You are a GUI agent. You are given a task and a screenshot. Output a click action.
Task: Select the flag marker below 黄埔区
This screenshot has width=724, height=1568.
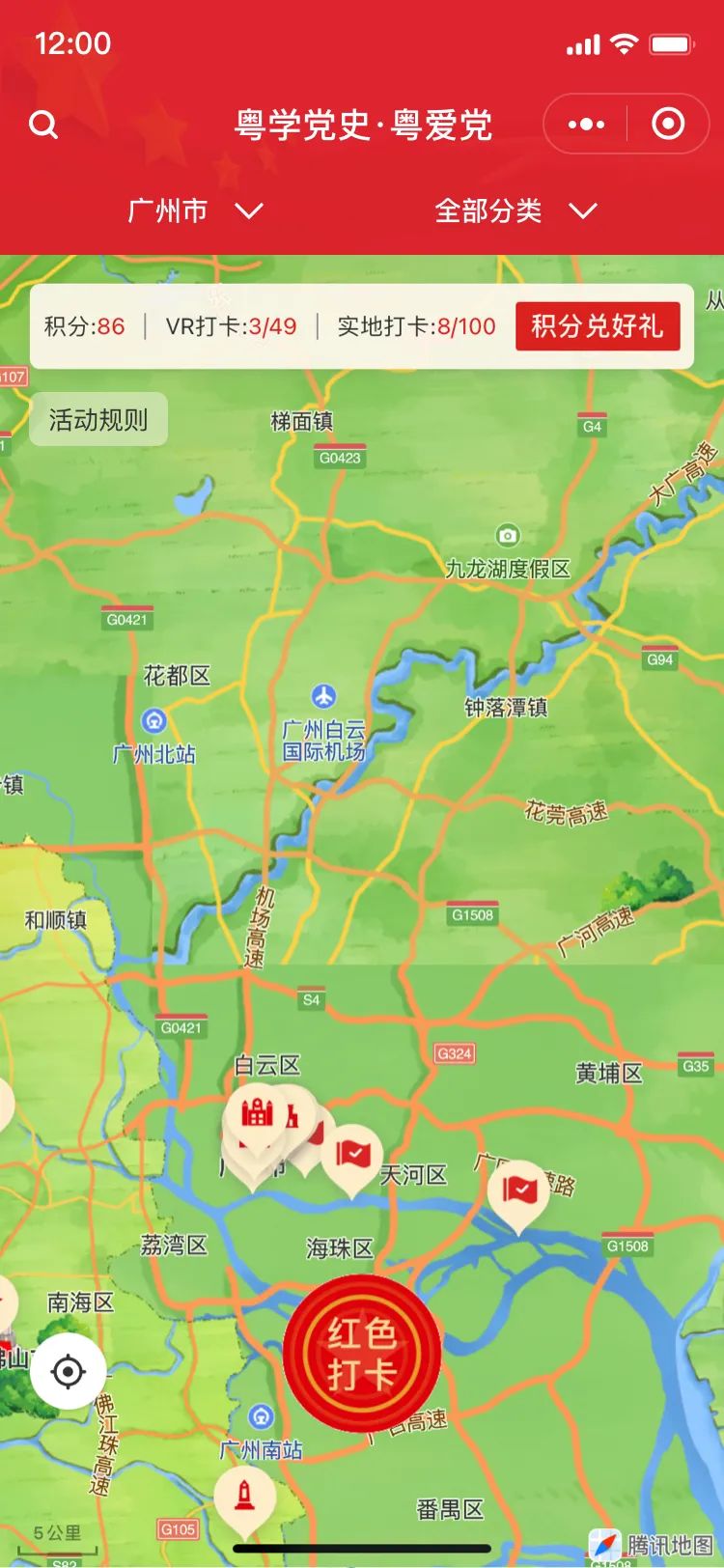[518, 1190]
